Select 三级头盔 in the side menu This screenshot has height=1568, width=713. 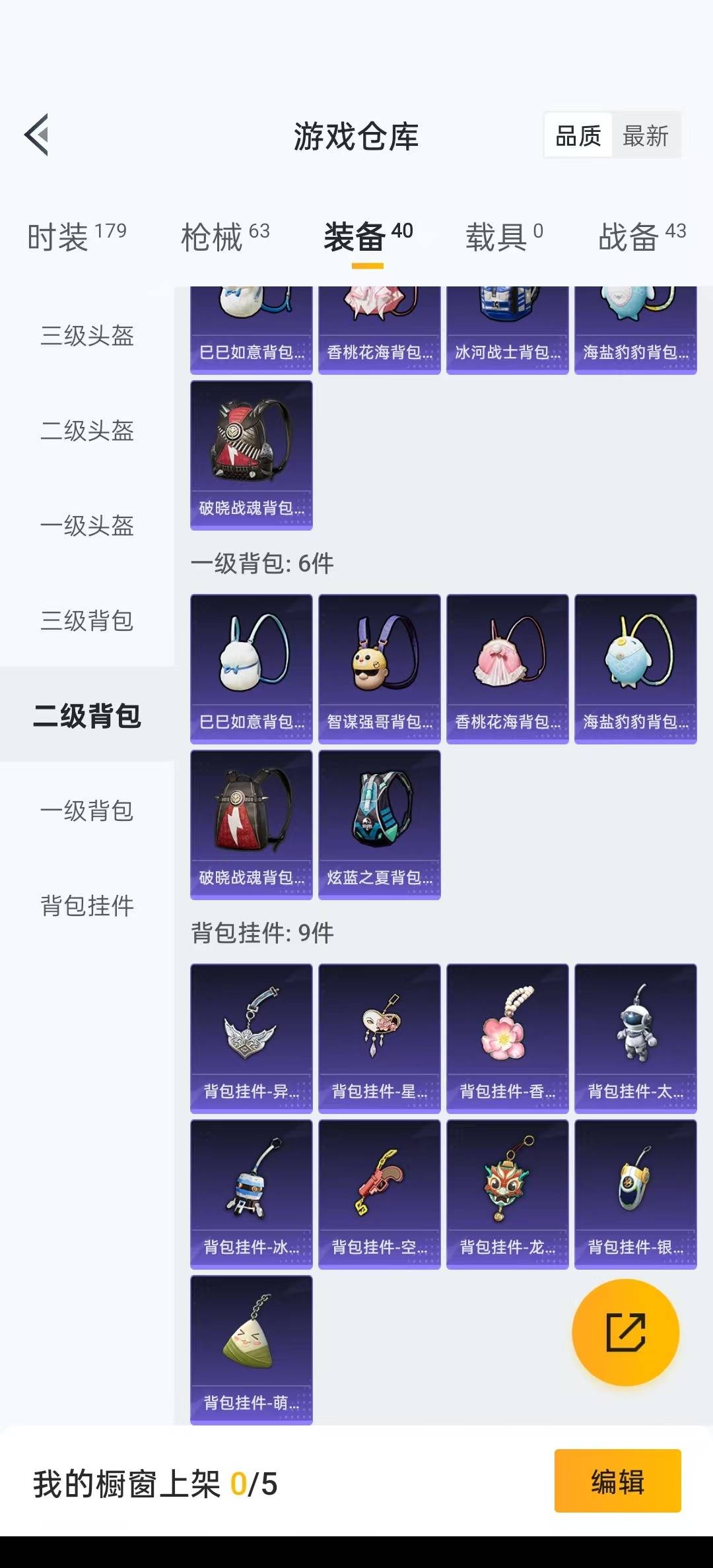87,336
